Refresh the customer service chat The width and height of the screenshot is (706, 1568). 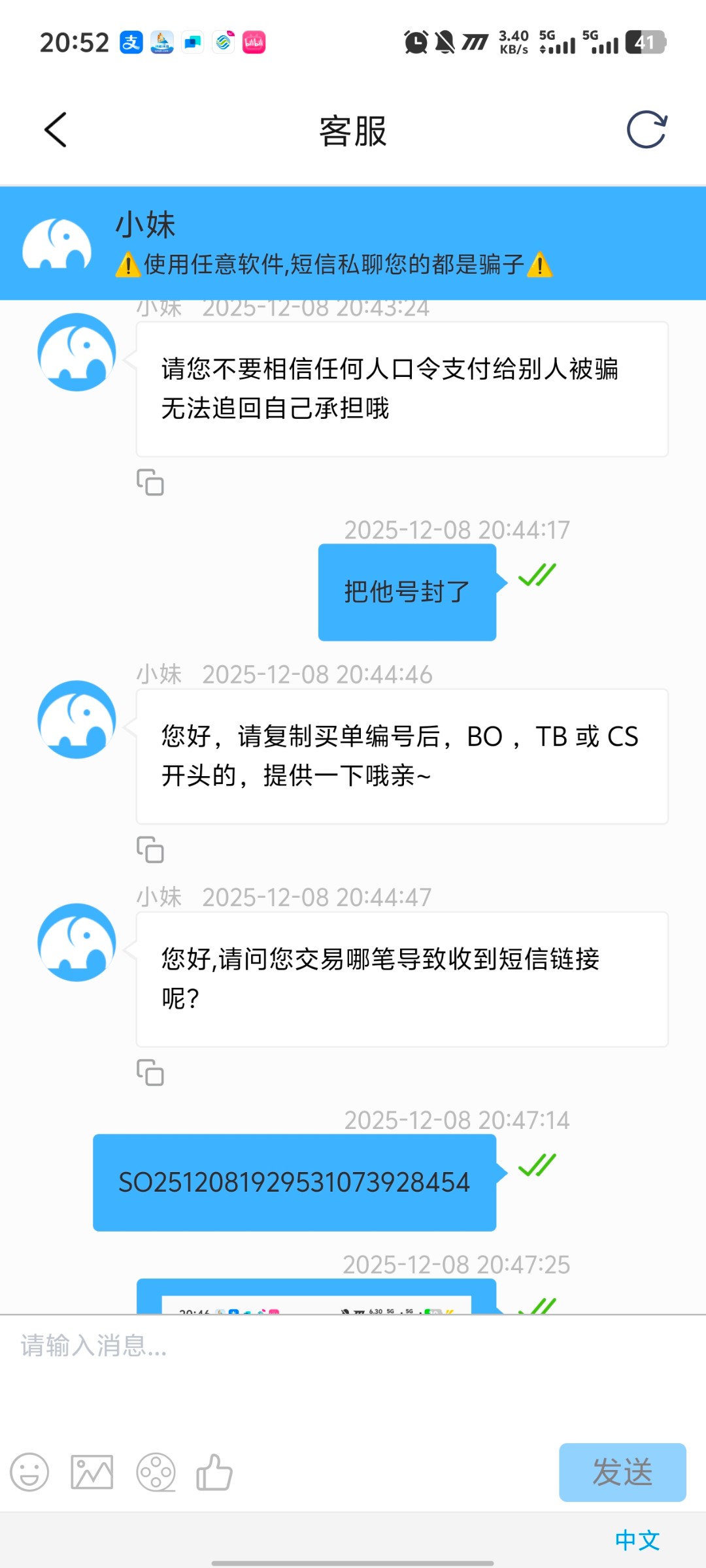click(x=647, y=130)
